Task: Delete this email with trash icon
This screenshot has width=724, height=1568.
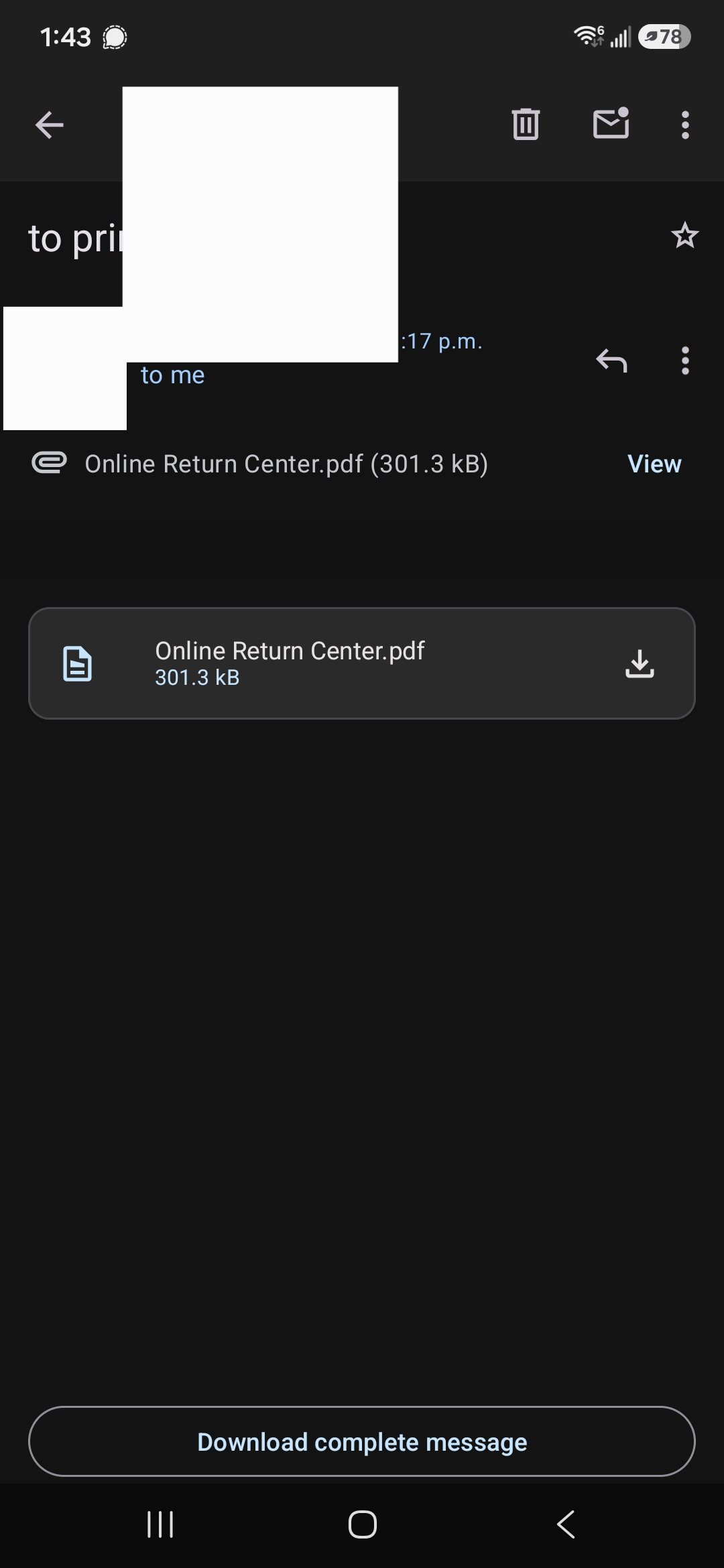Action: 526,125
